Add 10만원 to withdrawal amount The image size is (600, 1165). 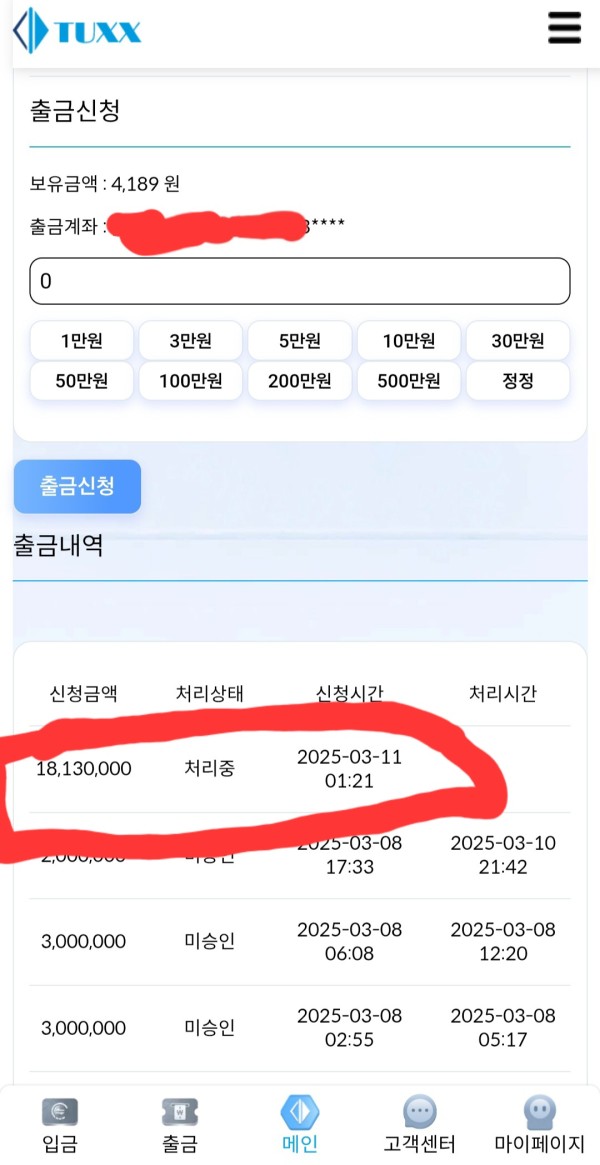408,341
